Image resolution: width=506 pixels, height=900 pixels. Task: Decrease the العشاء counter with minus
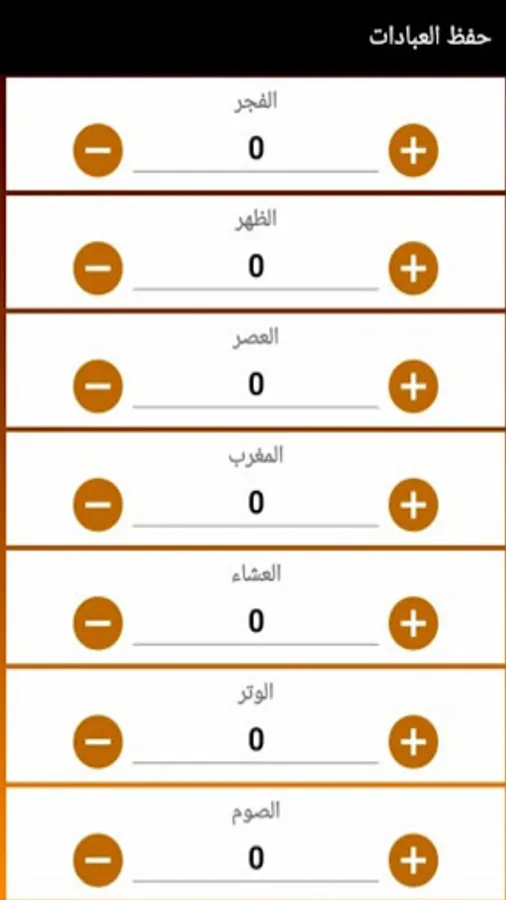[98, 623]
